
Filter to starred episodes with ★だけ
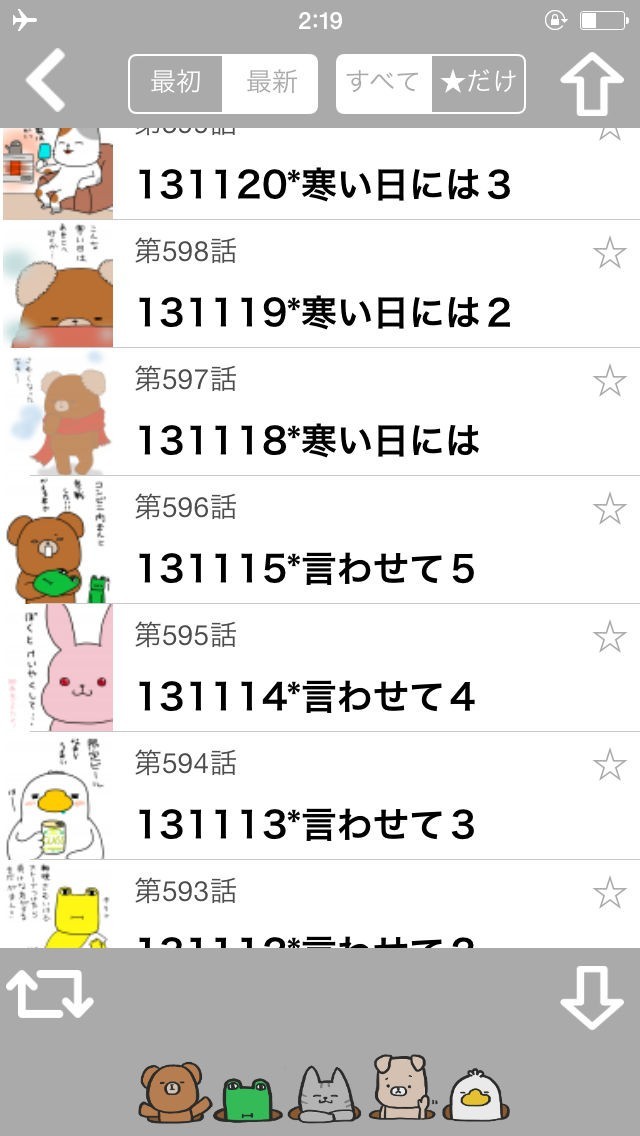(478, 83)
